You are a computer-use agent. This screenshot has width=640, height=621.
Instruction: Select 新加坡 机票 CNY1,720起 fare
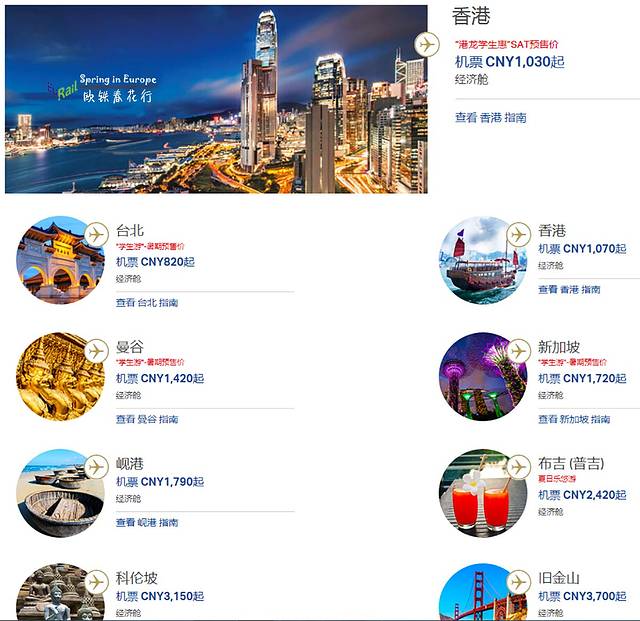coord(582,379)
